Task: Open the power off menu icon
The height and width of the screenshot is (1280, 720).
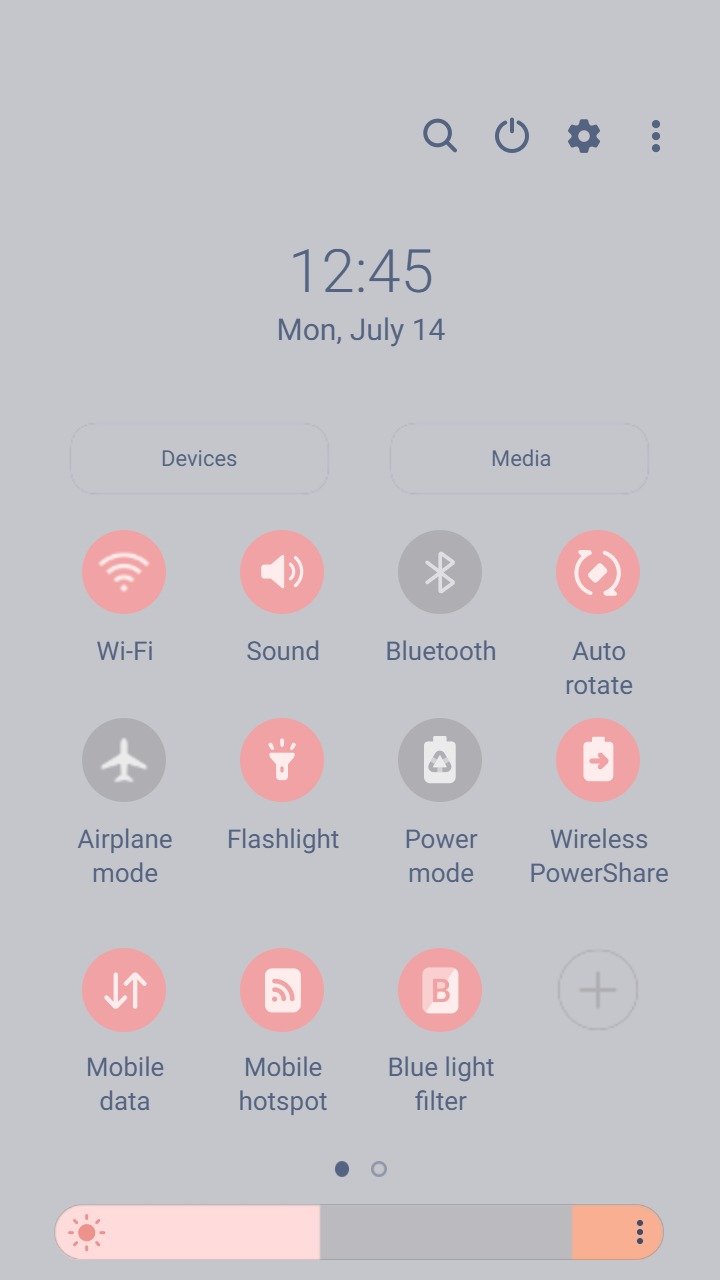Action: pyautogui.click(x=512, y=136)
